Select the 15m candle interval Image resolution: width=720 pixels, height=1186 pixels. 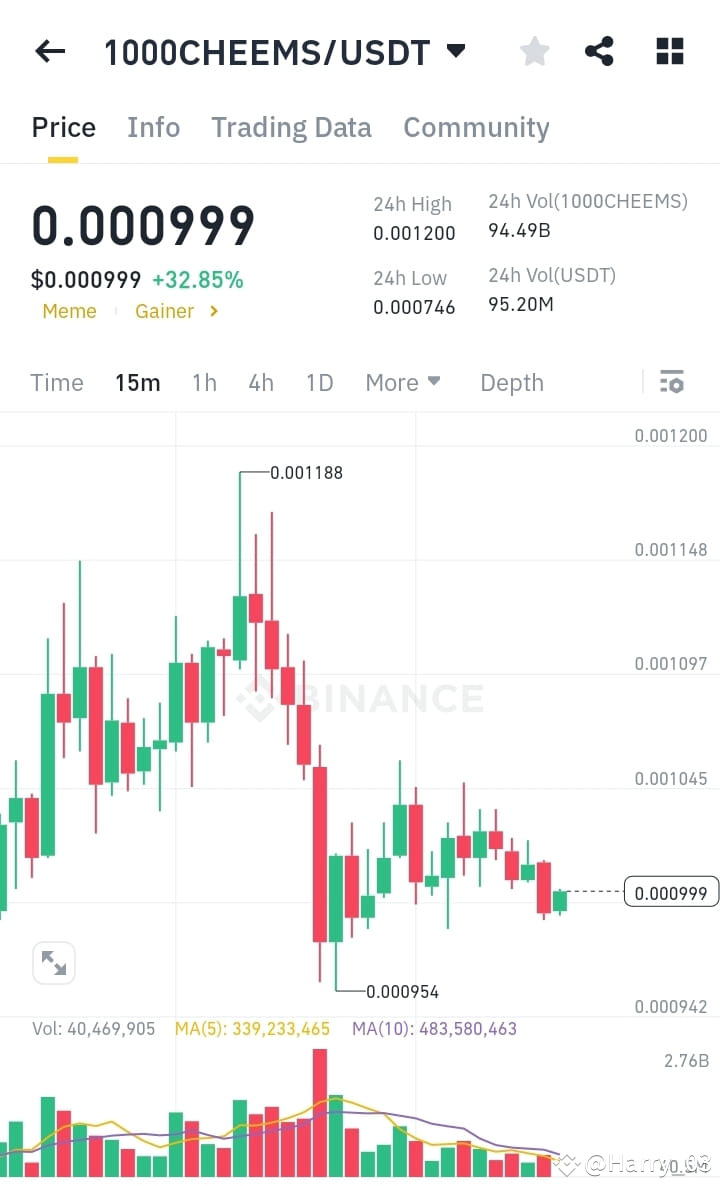click(138, 383)
